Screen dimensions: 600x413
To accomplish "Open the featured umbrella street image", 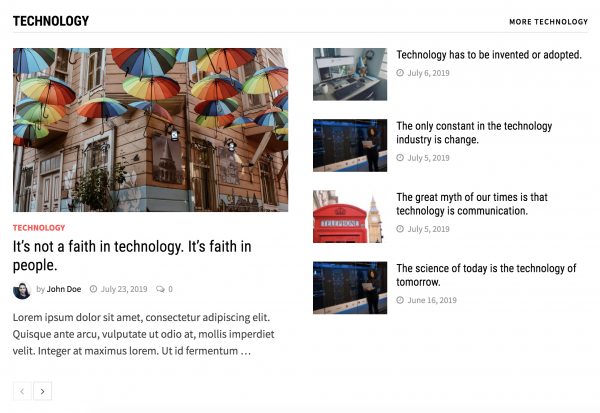I will click(150, 130).
